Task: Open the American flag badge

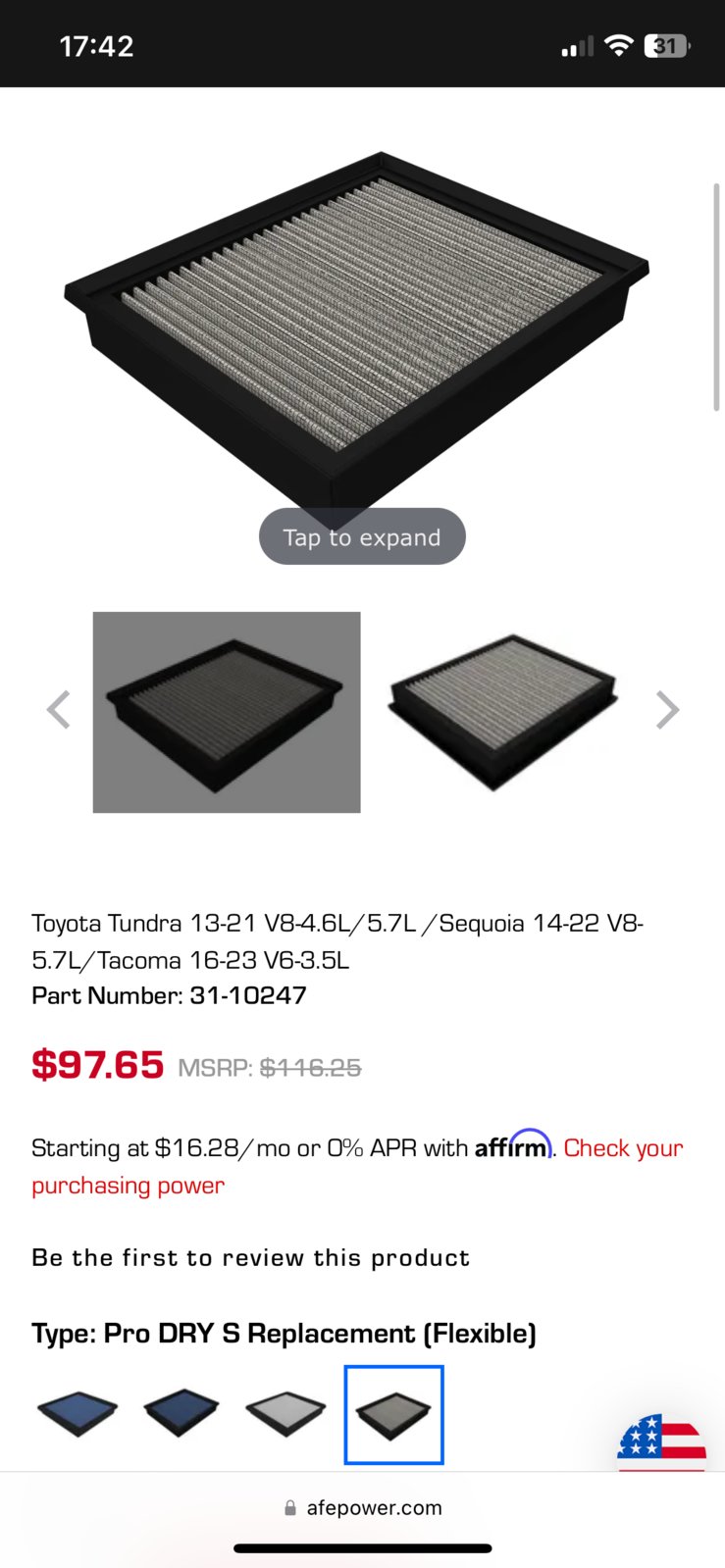Action: 661,1442
